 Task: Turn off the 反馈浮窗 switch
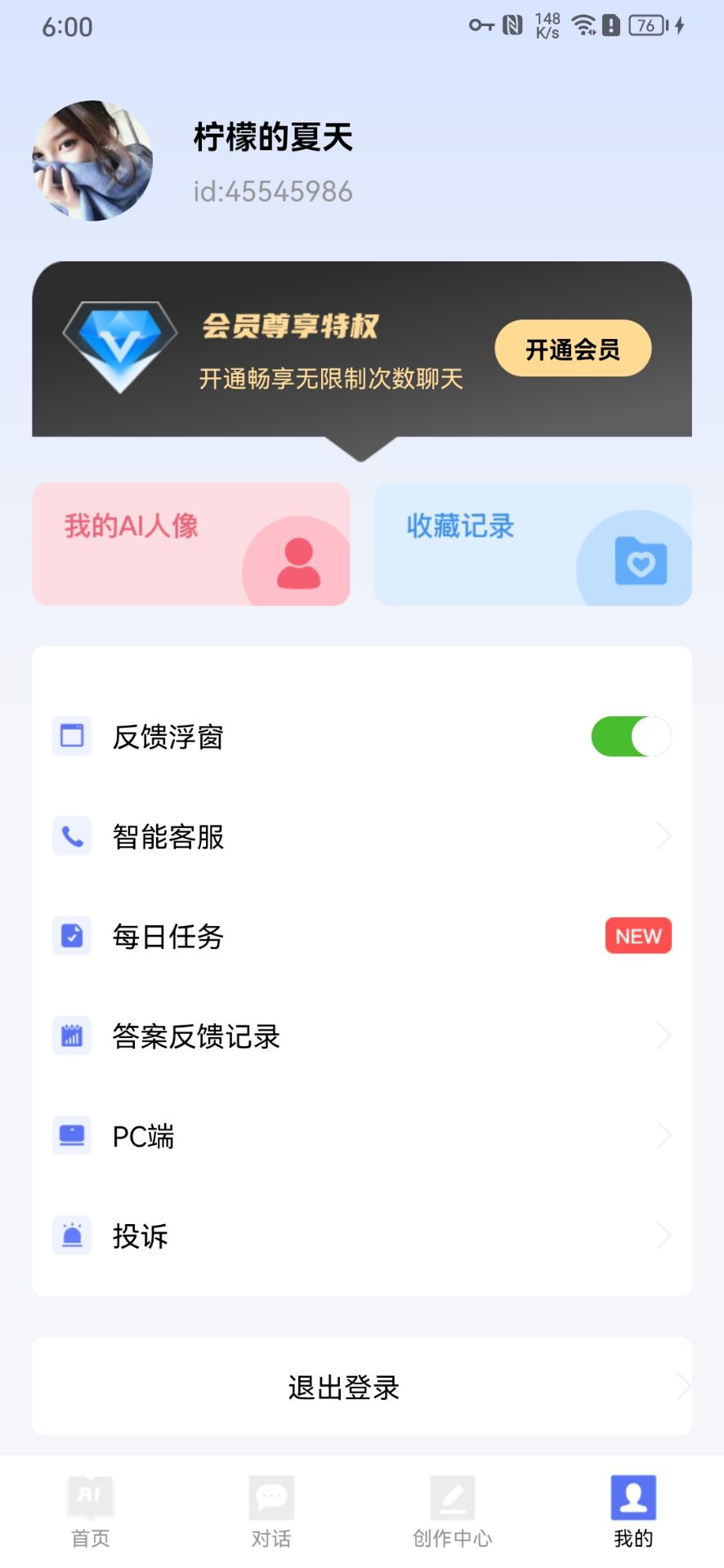(631, 737)
